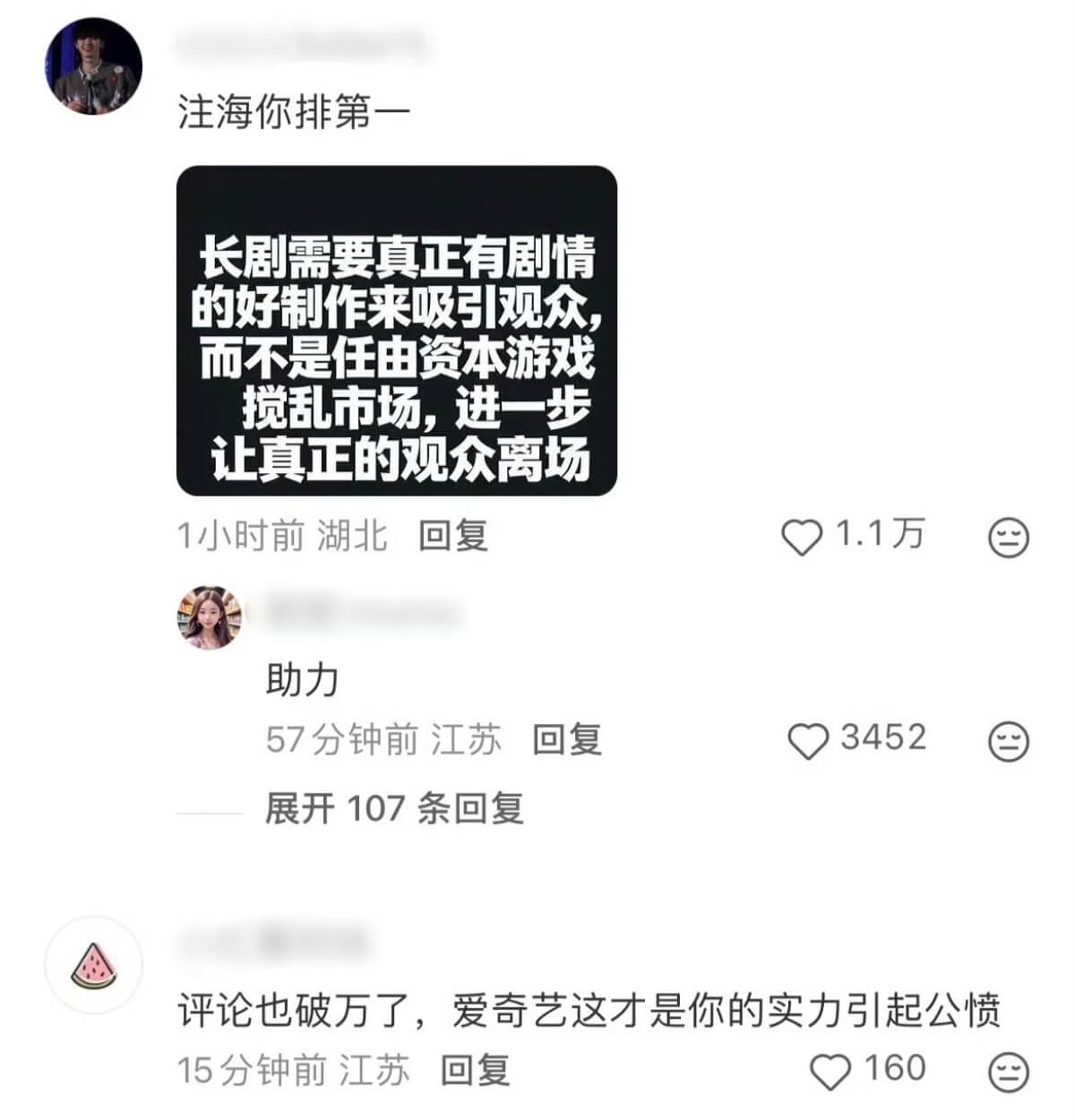The image size is (1075, 1120).
Task: Expand 展开 107 条回复
Action: [x=393, y=809]
